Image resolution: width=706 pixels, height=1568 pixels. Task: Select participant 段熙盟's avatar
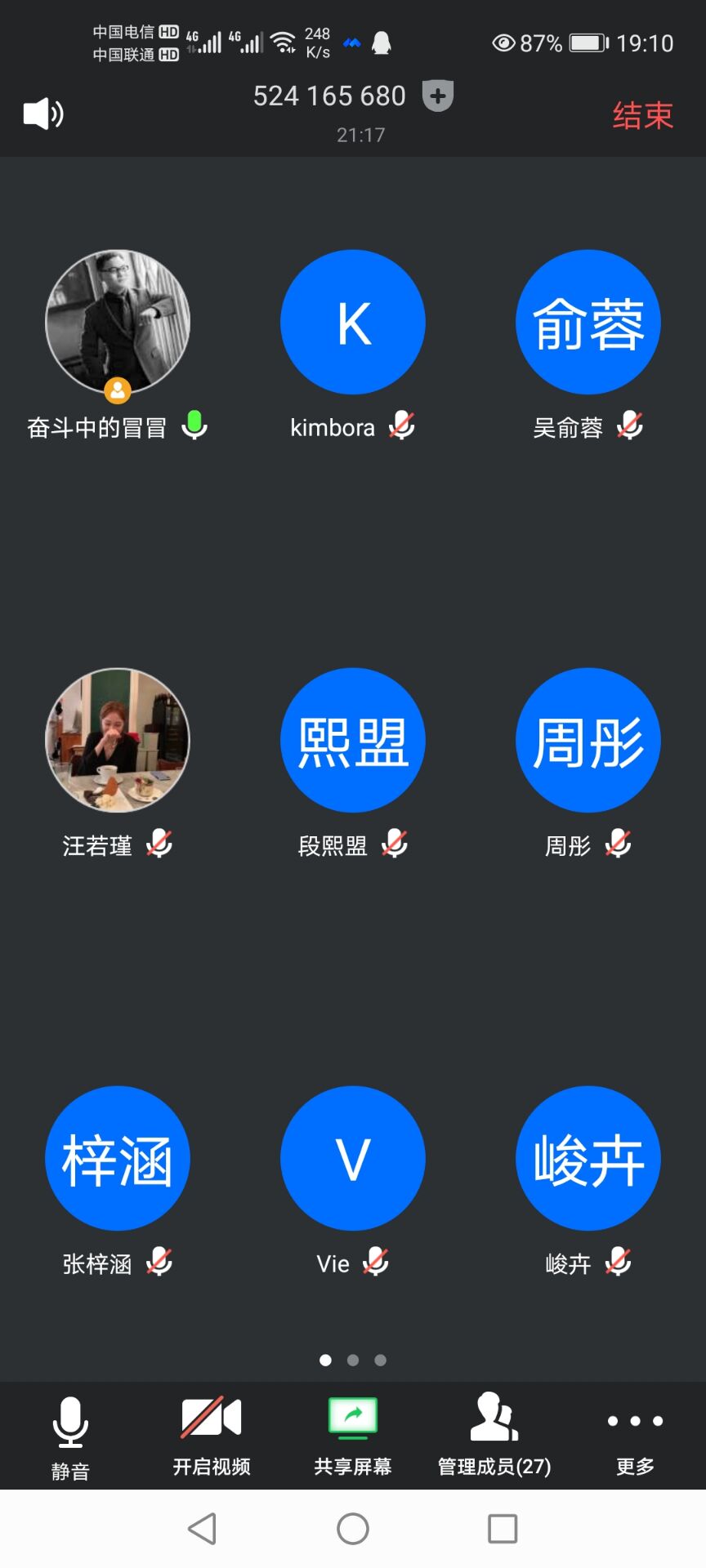[x=353, y=740]
